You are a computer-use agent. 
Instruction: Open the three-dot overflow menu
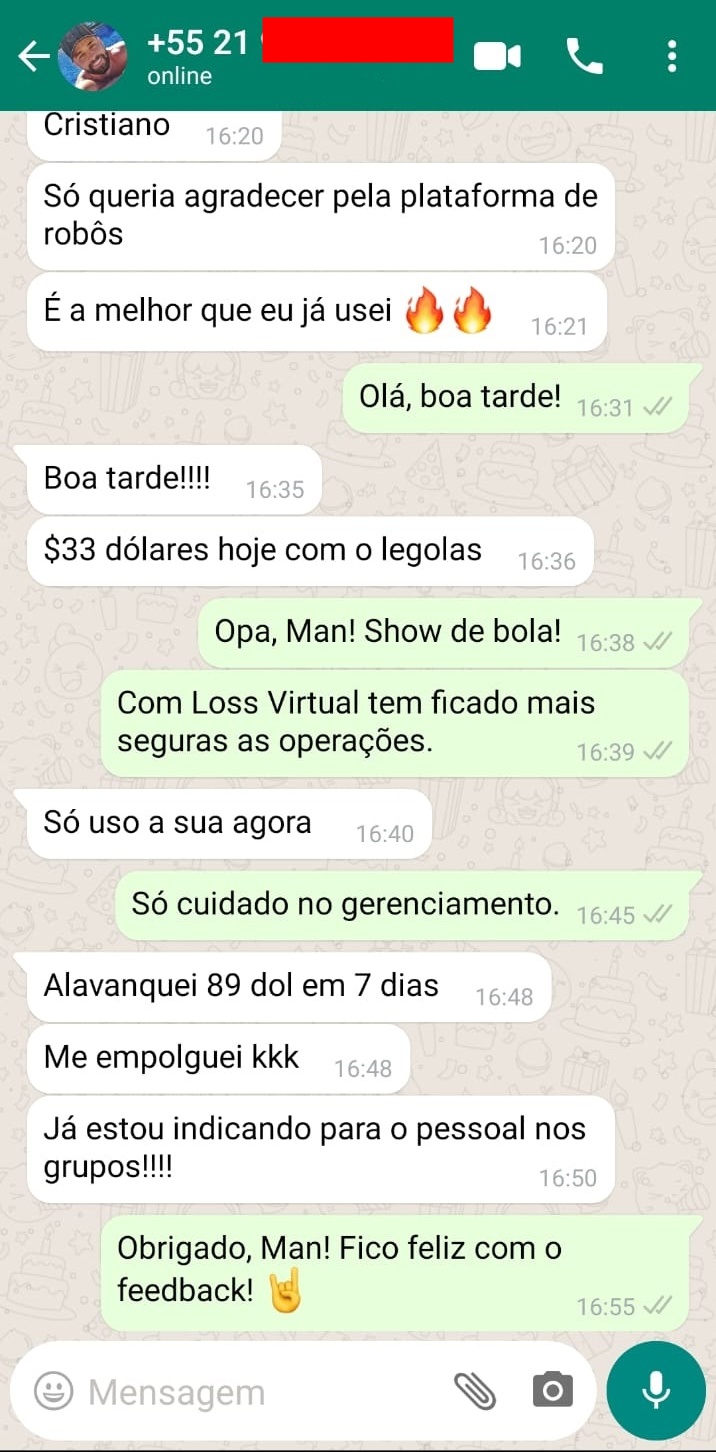(672, 56)
